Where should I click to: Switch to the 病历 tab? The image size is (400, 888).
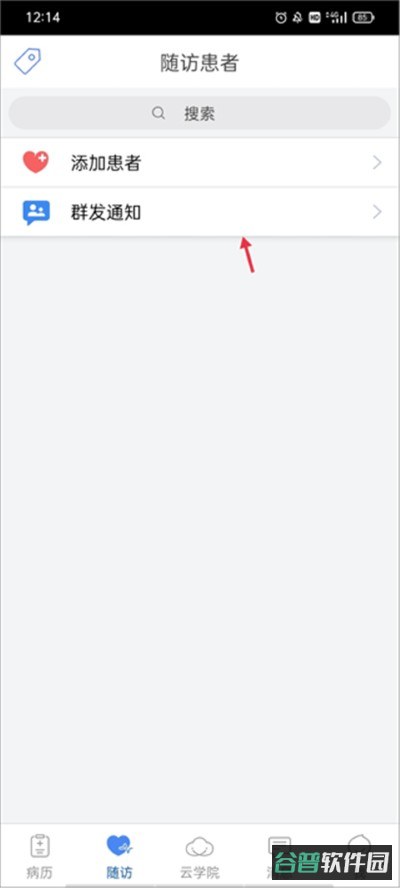tap(40, 856)
